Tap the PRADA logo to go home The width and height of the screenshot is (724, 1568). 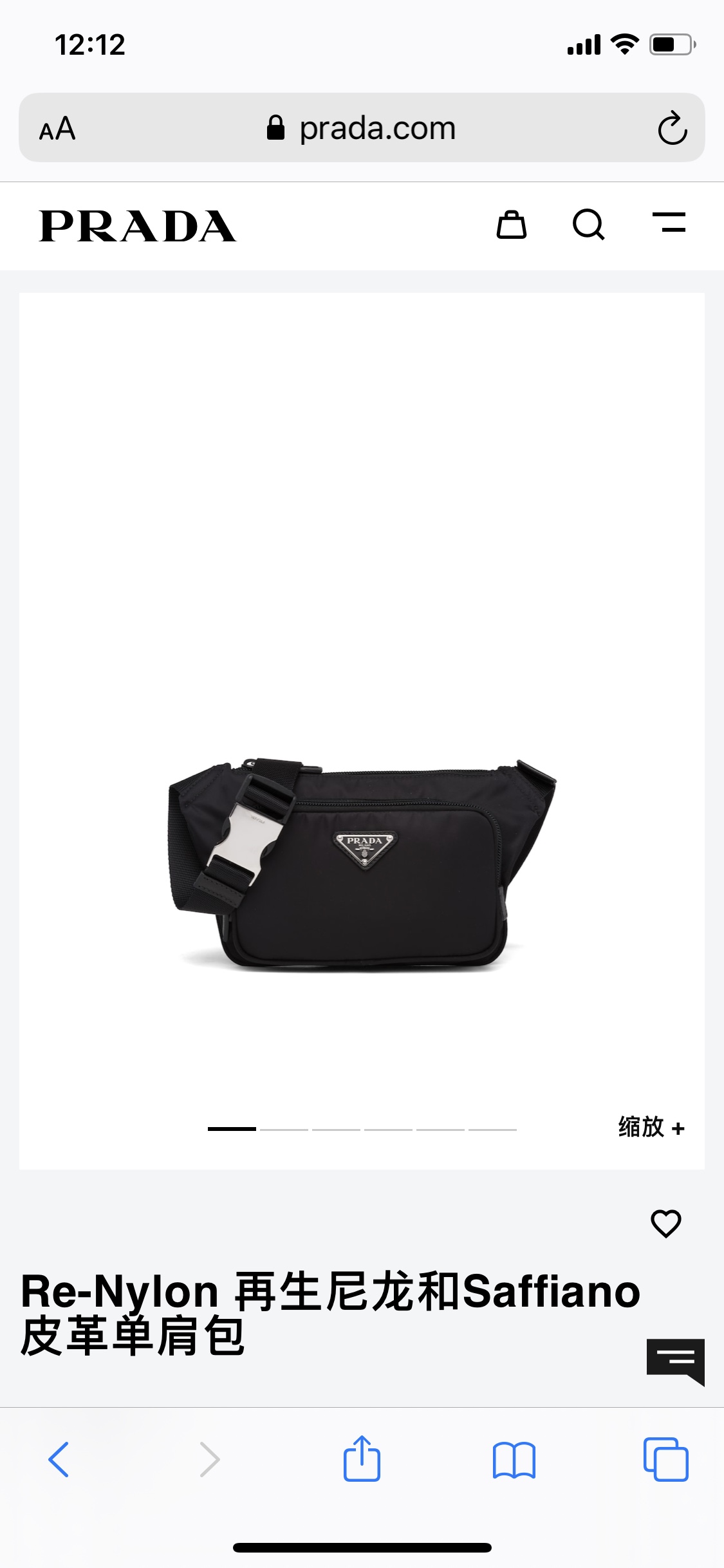(138, 227)
